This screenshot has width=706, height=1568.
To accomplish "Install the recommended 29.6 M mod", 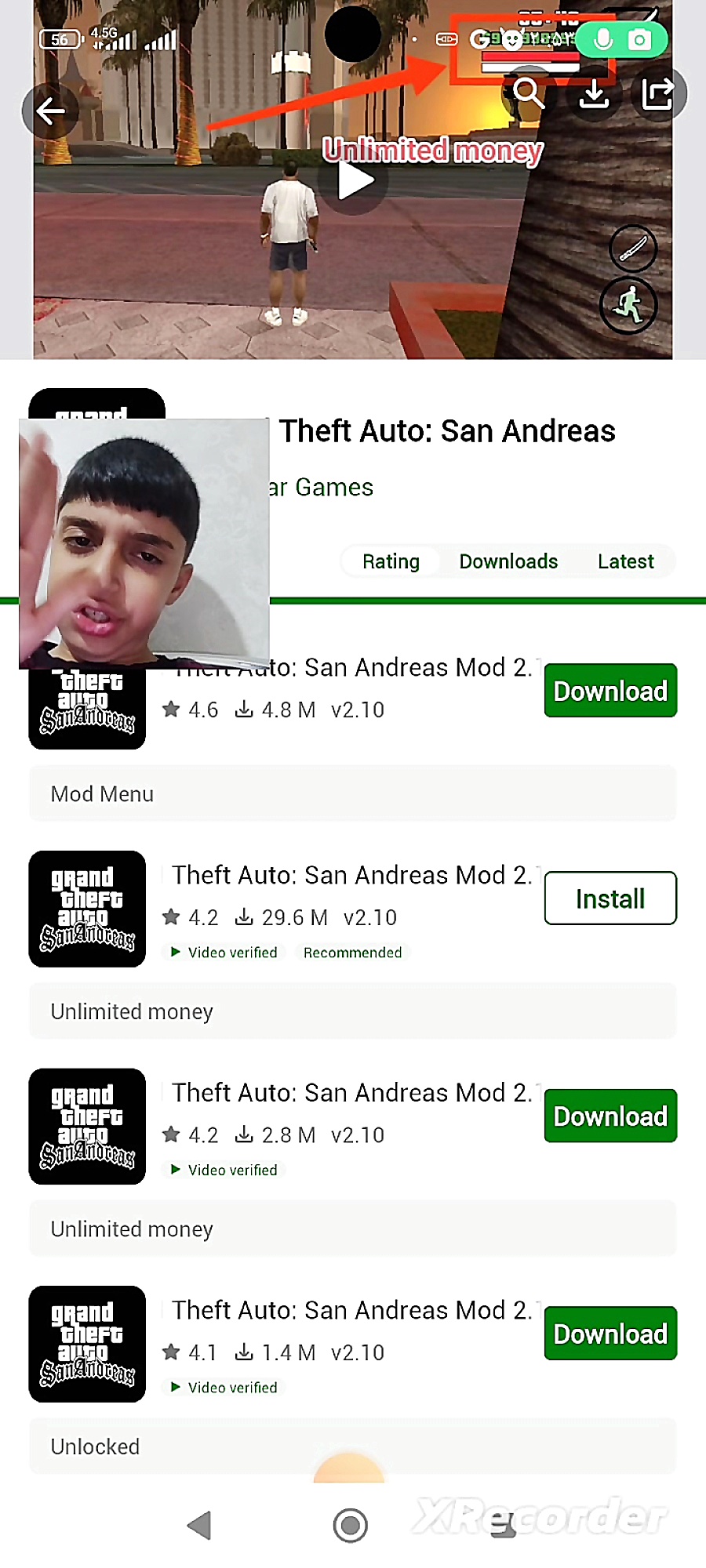I will [610, 898].
